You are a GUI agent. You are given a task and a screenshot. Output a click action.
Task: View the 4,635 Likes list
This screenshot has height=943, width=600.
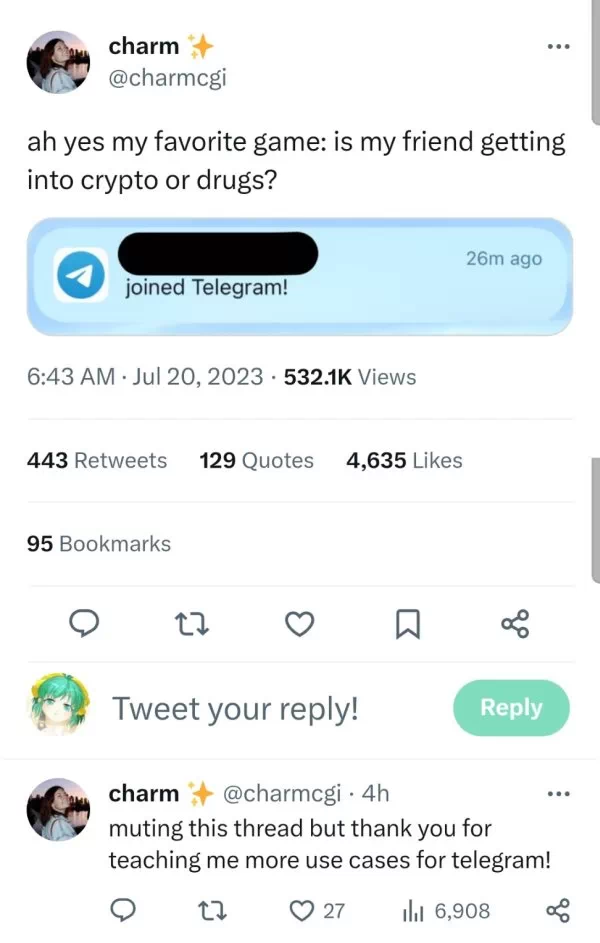point(404,460)
